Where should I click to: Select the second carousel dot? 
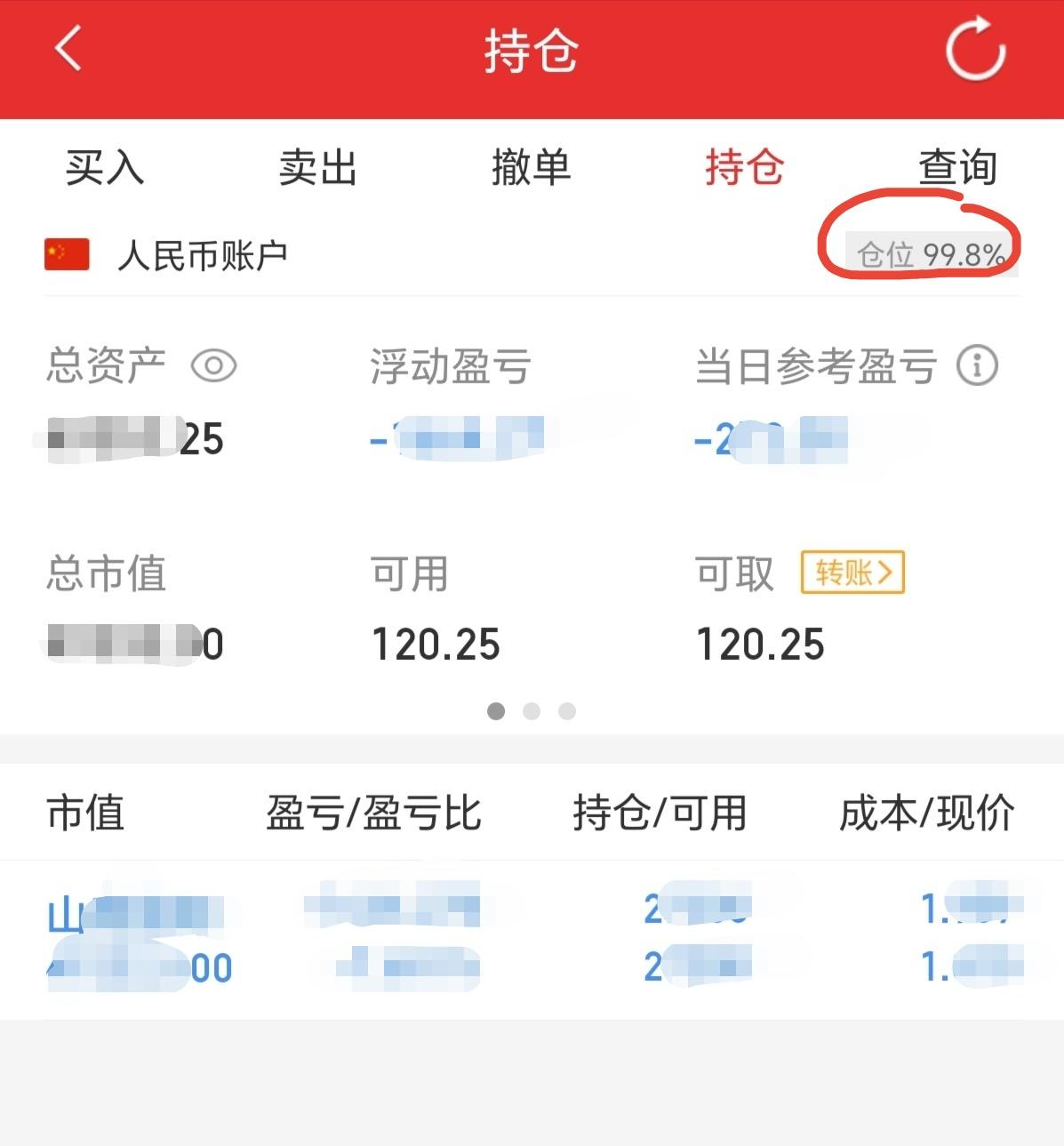[x=532, y=711]
